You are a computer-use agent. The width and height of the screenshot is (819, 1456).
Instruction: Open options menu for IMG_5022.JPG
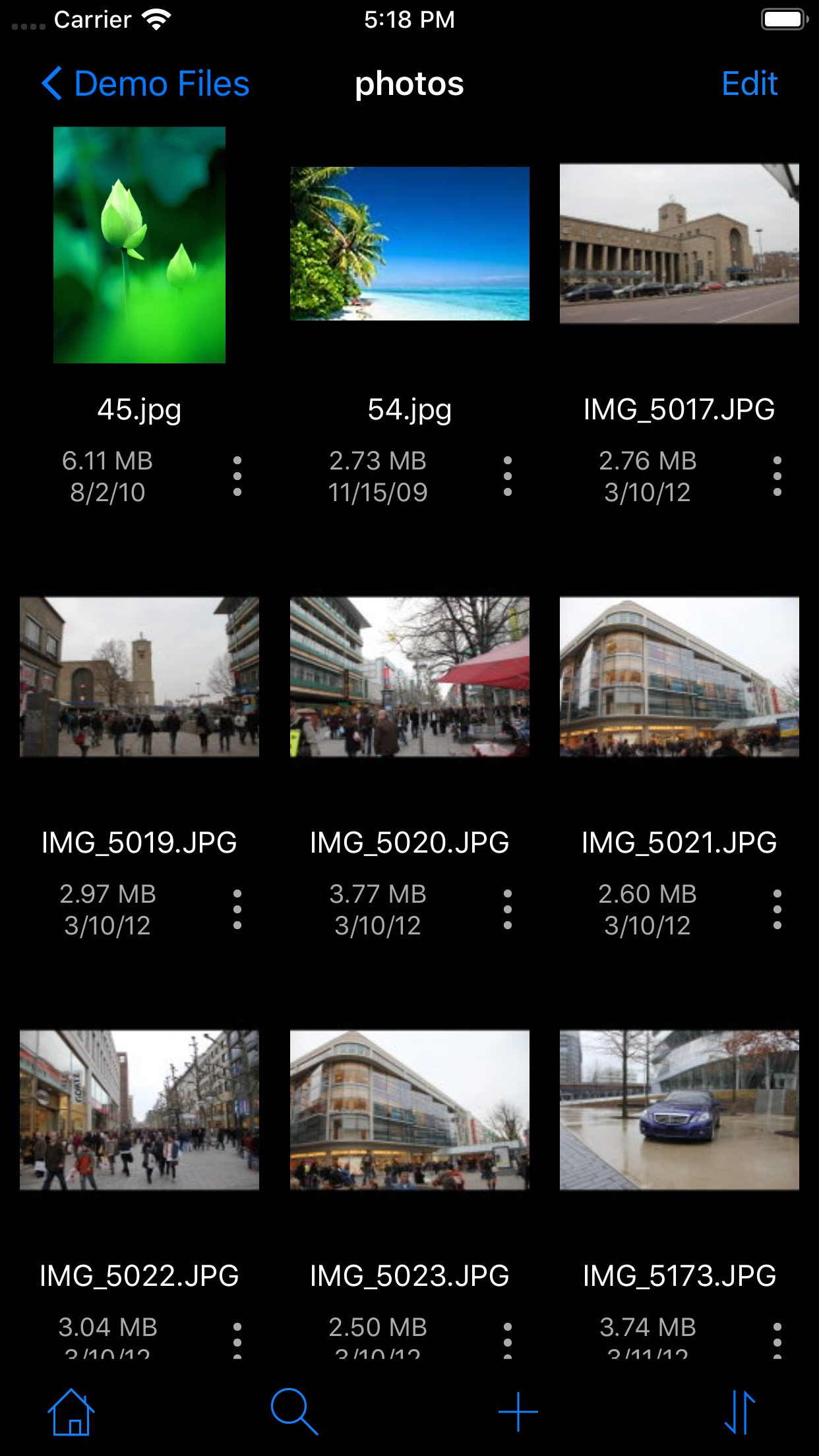(x=238, y=1343)
